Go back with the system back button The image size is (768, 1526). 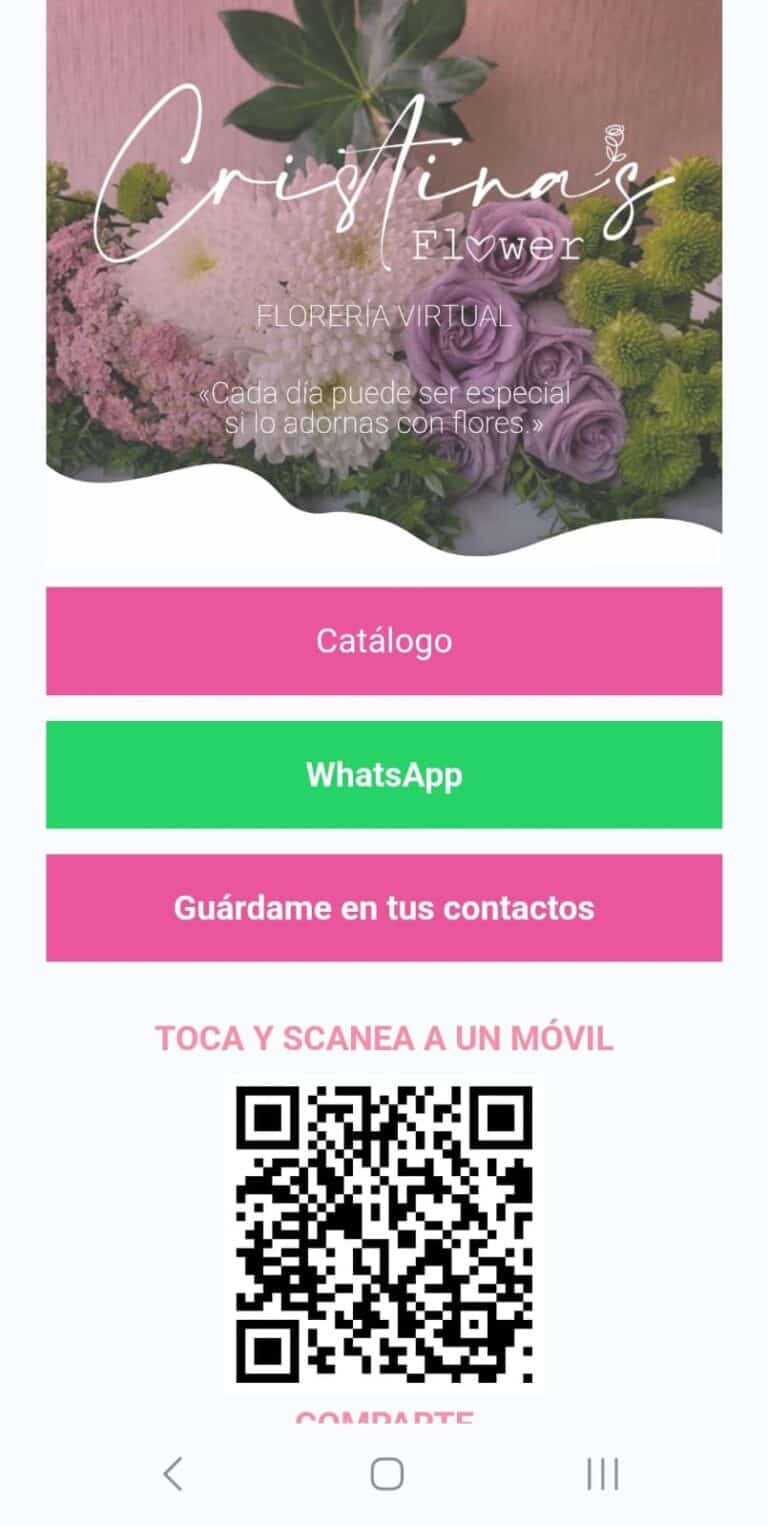pyautogui.click(x=173, y=1474)
